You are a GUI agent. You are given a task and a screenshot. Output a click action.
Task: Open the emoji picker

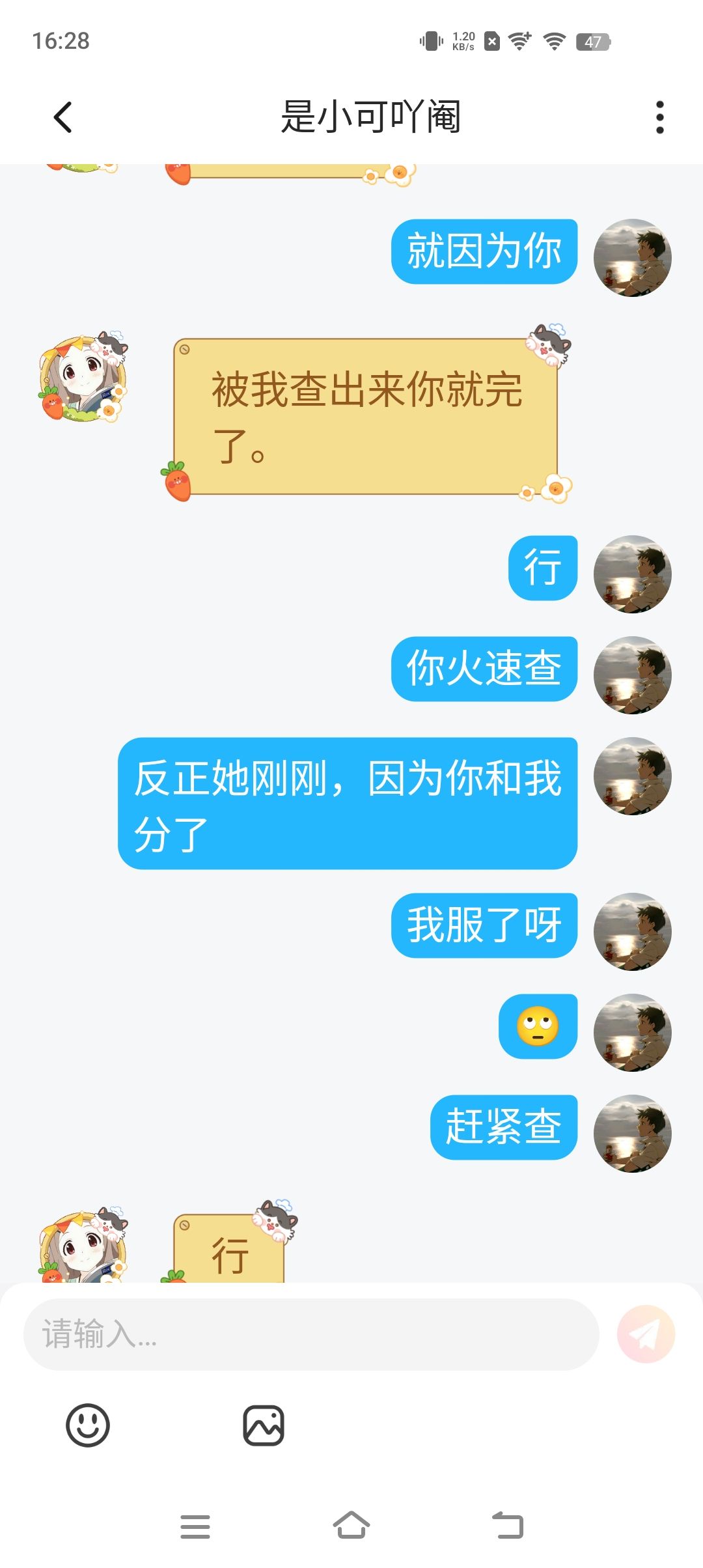point(88,1425)
